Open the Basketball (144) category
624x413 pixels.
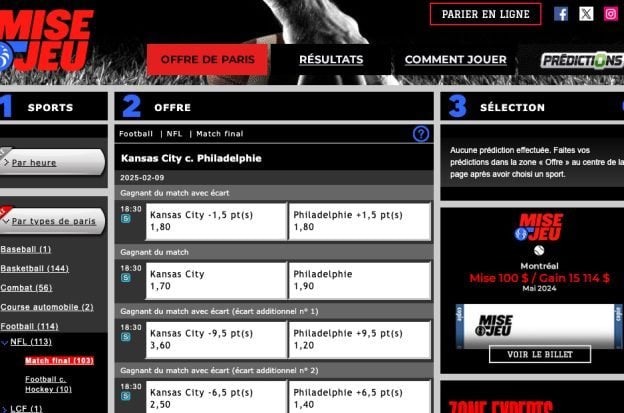click(34, 268)
